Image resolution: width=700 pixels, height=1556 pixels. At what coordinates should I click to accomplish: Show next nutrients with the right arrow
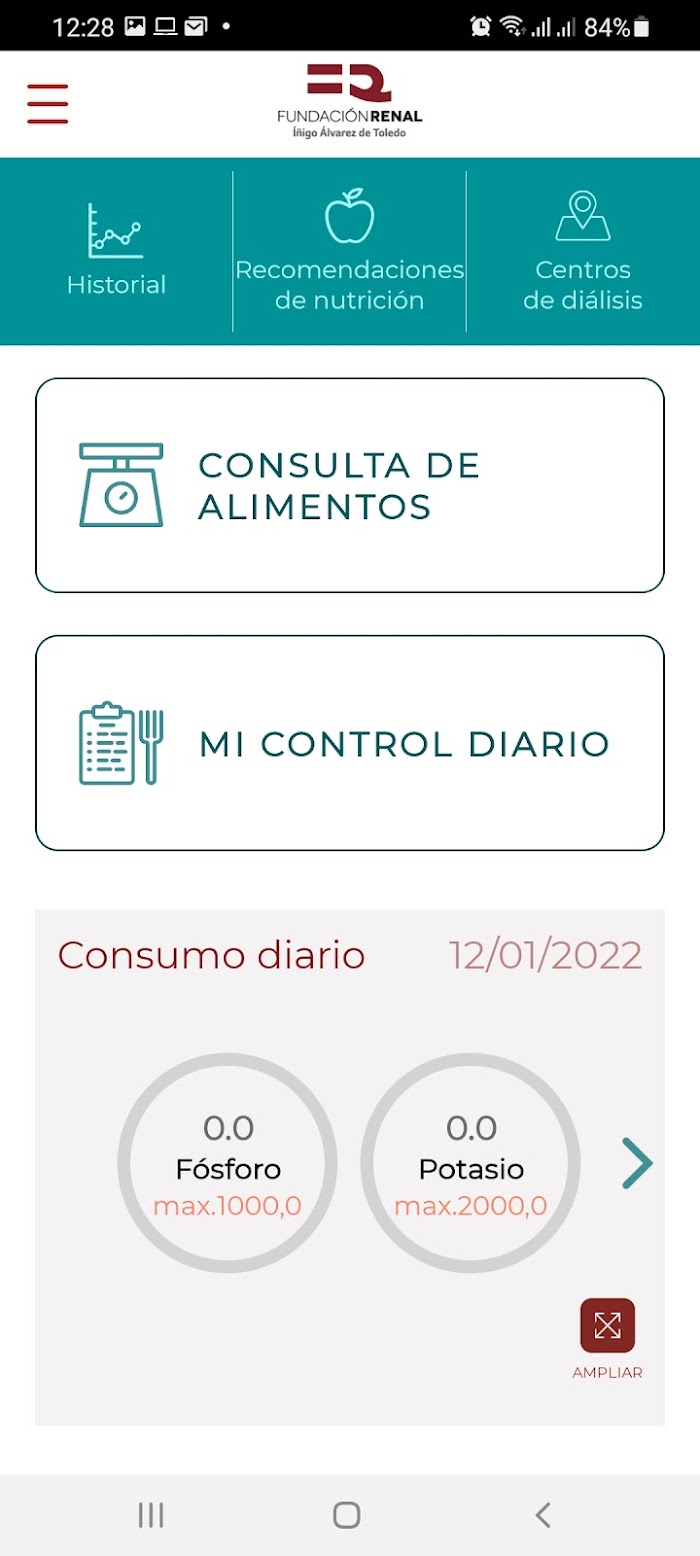(637, 1163)
